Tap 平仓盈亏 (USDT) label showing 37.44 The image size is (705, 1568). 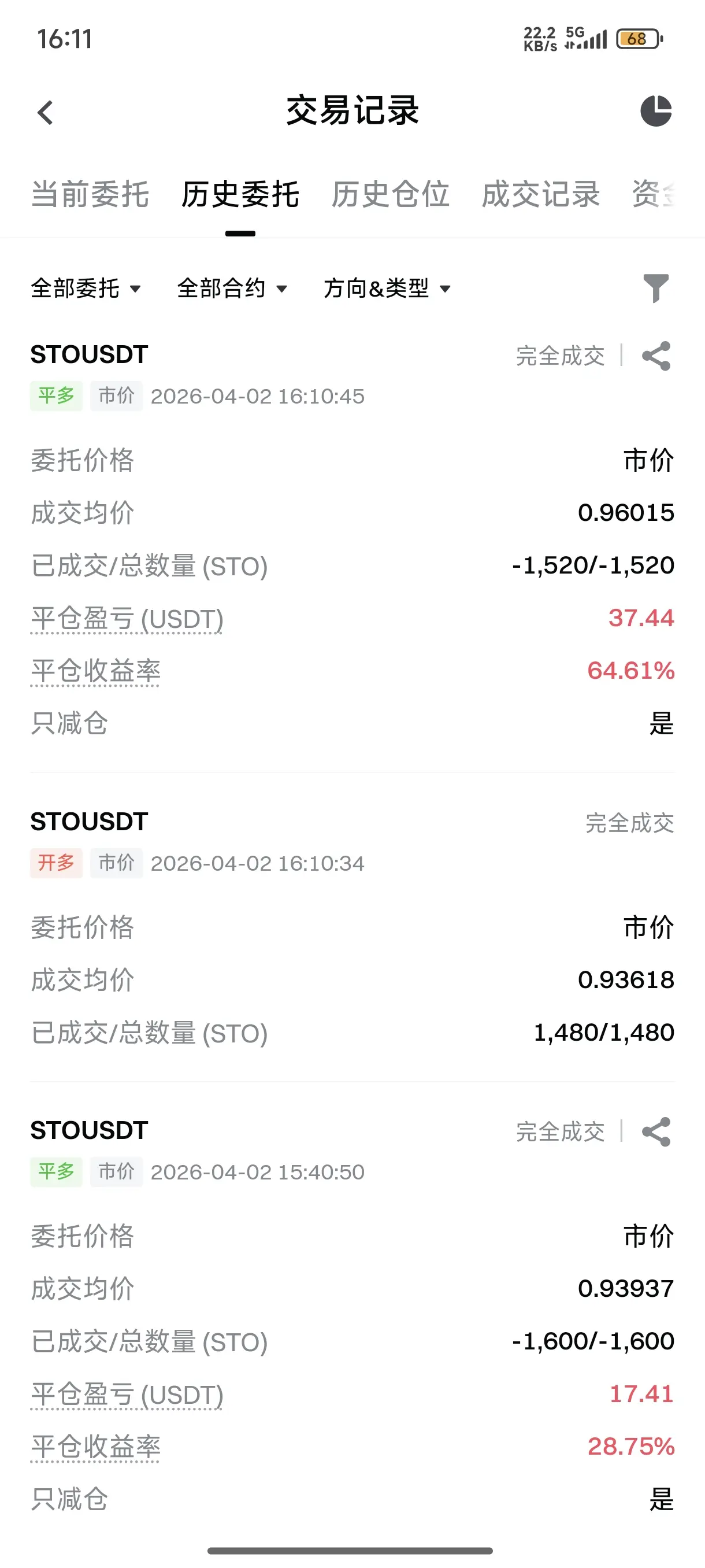coord(127,619)
